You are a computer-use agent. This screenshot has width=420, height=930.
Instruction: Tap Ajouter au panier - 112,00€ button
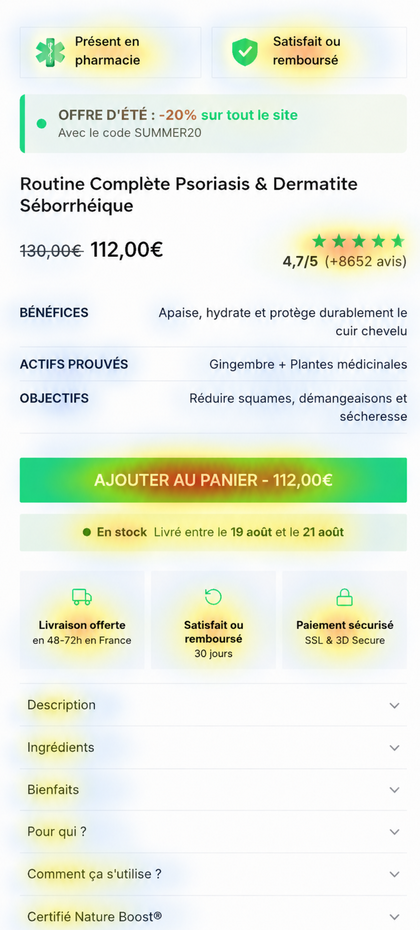(213, 480)
